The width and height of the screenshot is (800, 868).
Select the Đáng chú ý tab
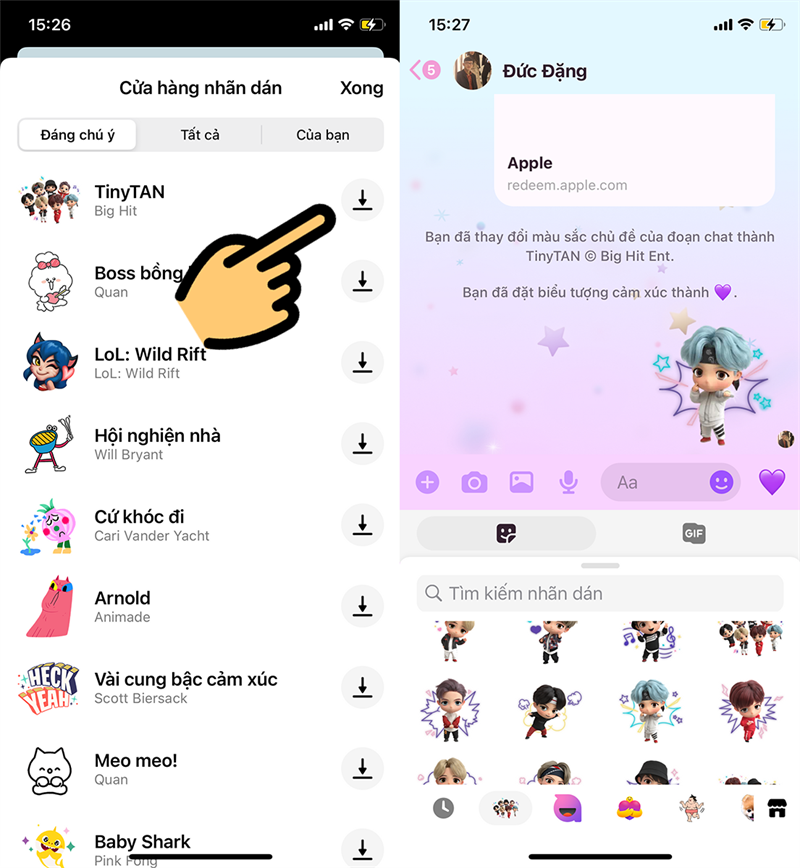click(x=77, y=135)
